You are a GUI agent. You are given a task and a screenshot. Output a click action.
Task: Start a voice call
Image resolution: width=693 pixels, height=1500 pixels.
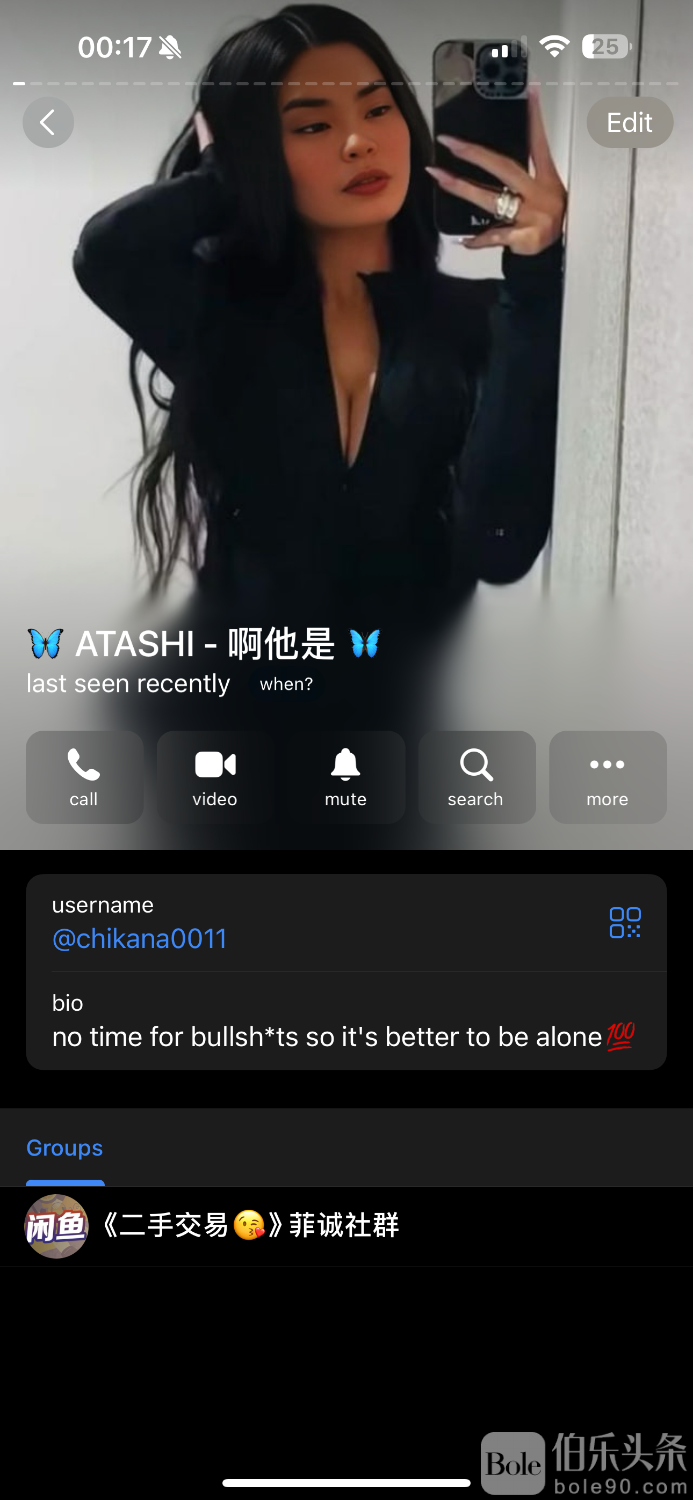(x=84, y=777)
